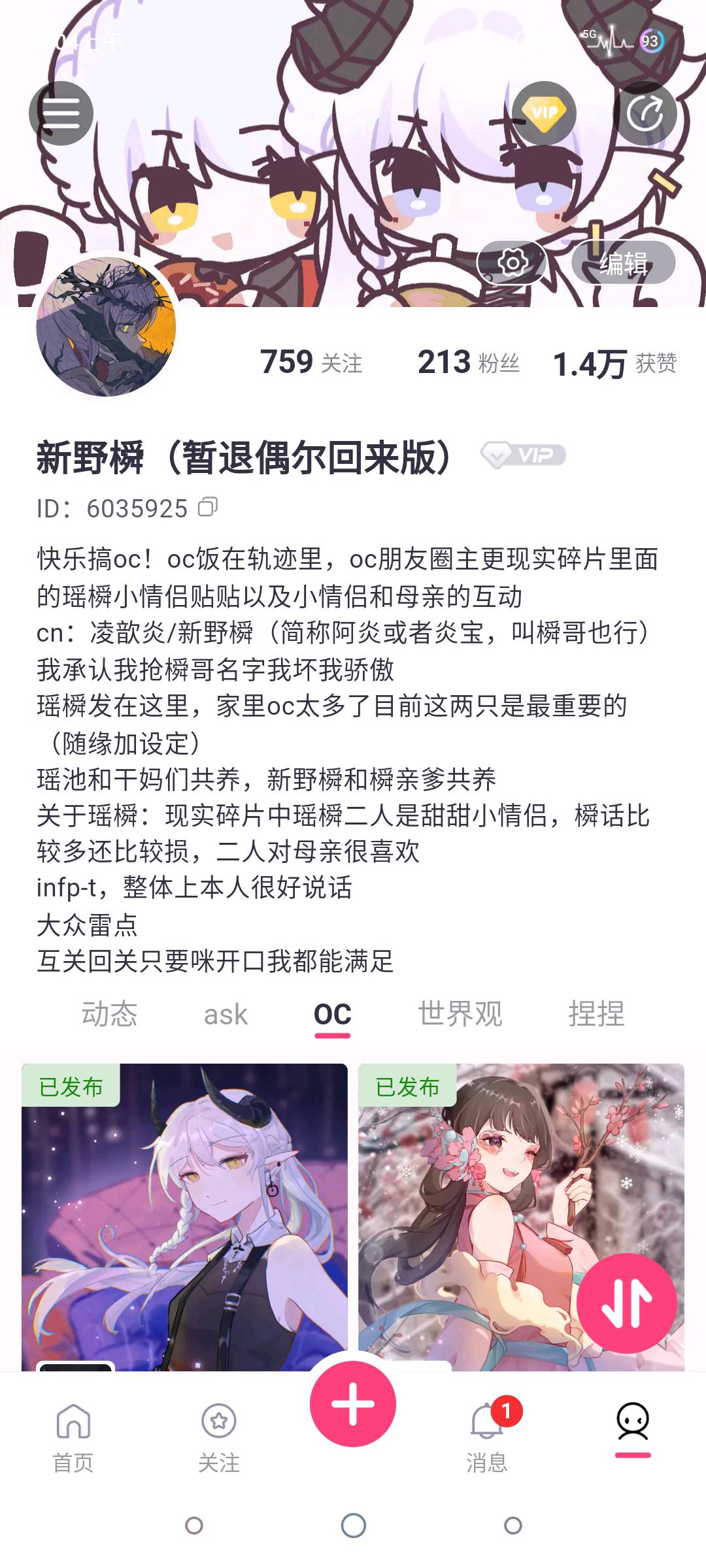Tap the gold VIP diamond icon
The image size is (706, 1568).
point(544,114)
